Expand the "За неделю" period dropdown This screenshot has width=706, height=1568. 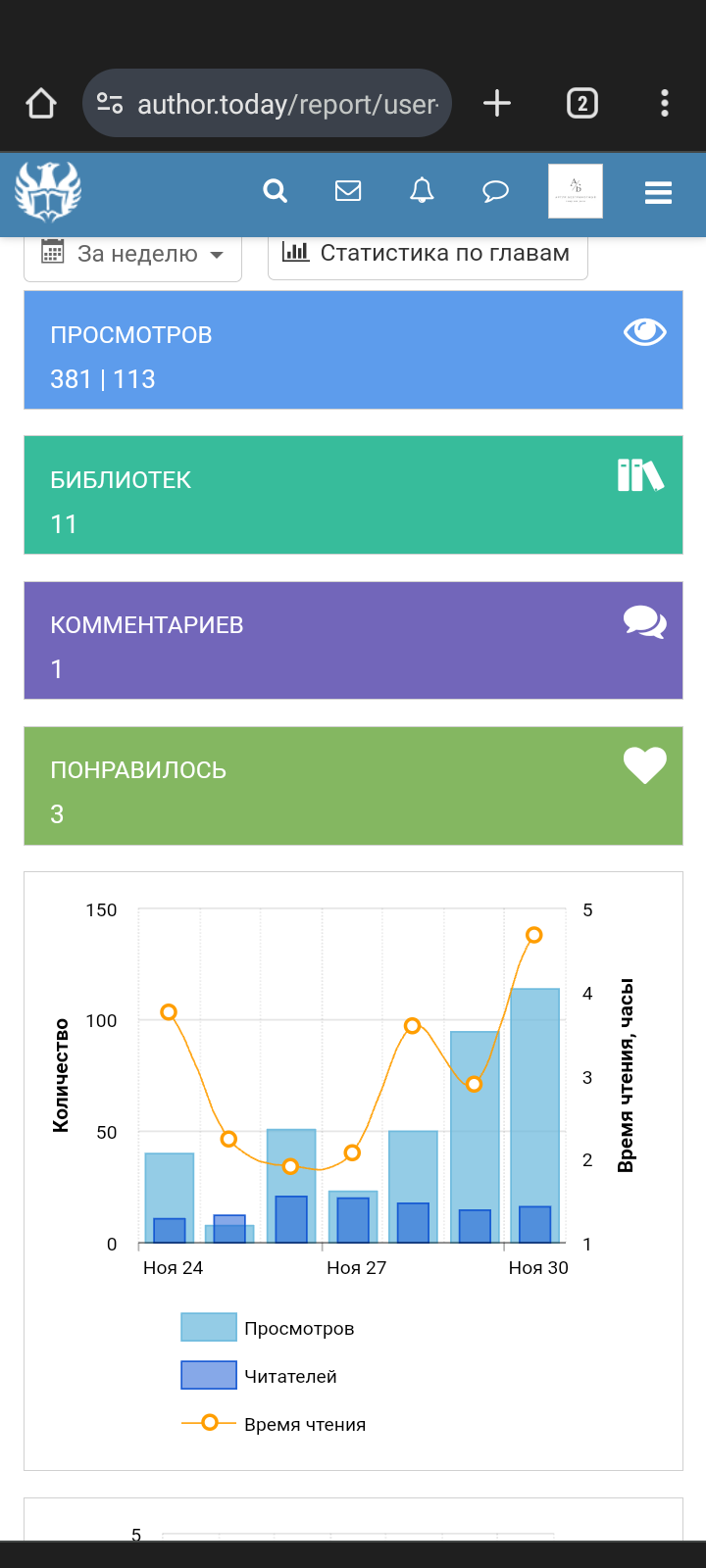(132, 255)
